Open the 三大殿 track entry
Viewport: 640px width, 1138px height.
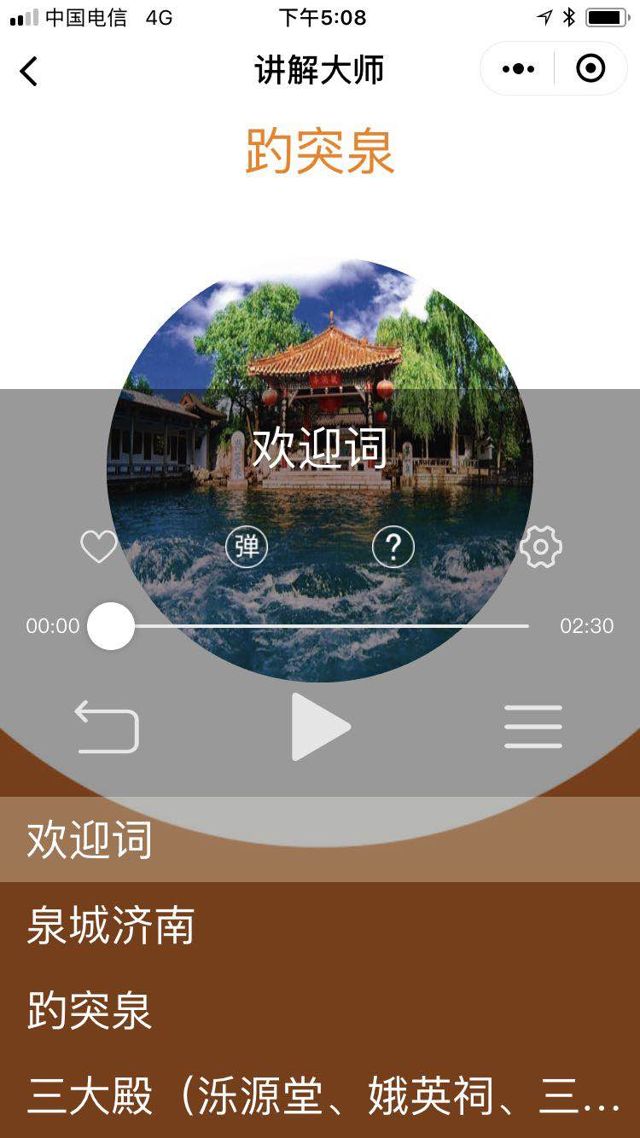[320, 1096]
